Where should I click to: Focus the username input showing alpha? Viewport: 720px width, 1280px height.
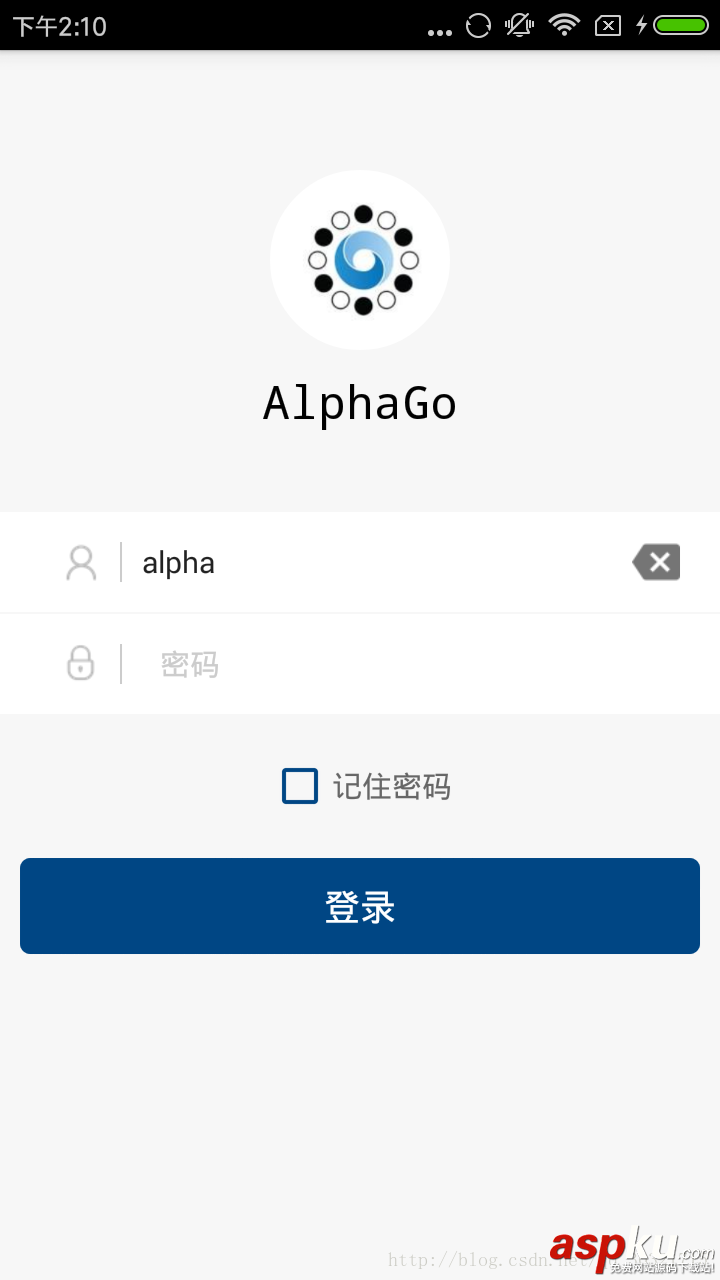(x=300, y=562)
